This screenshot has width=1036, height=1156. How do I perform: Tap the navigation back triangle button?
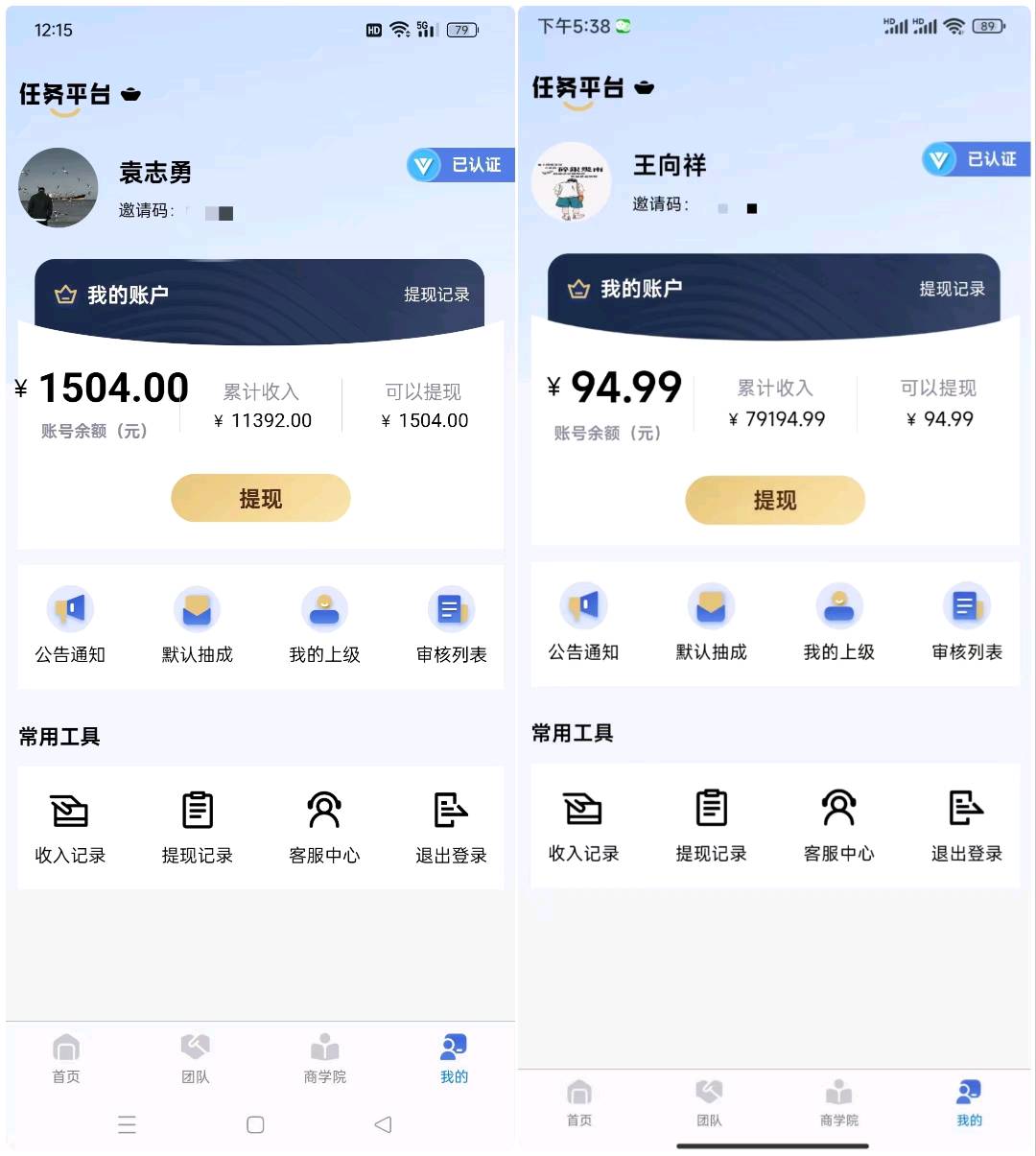coord(384,1124)
